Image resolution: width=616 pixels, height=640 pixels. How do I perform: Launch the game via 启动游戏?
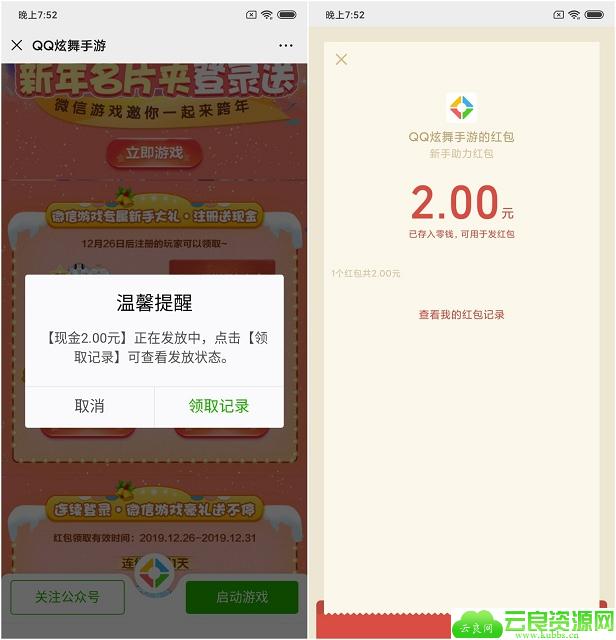(242, 597)
